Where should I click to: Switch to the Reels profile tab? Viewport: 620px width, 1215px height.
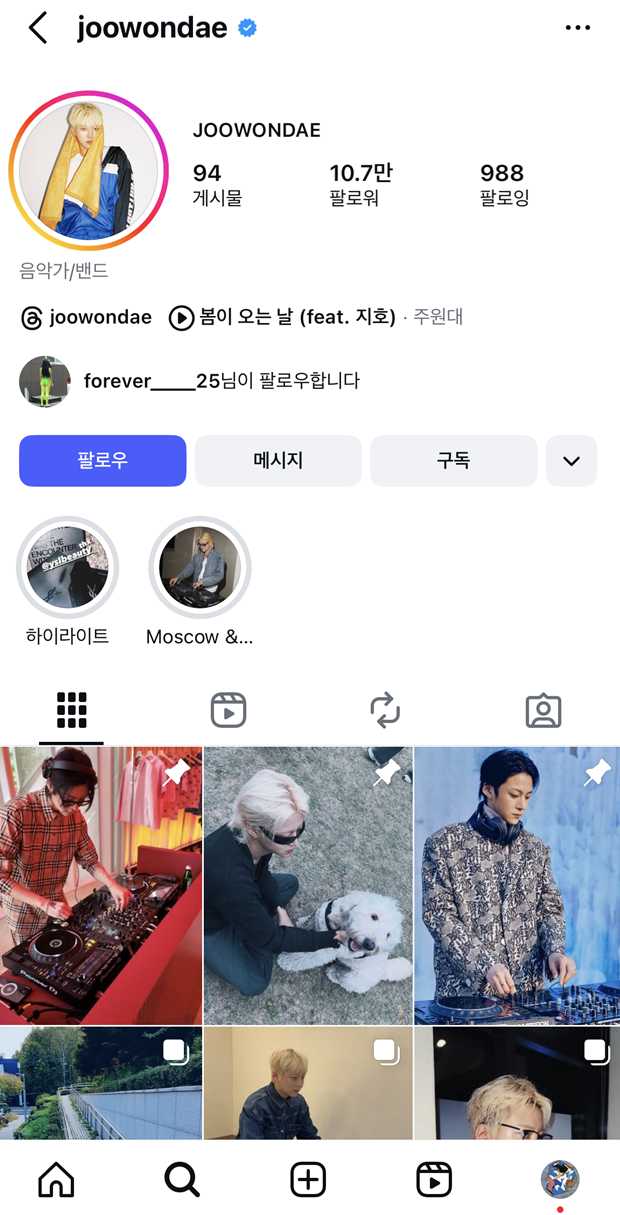[228, 711]
